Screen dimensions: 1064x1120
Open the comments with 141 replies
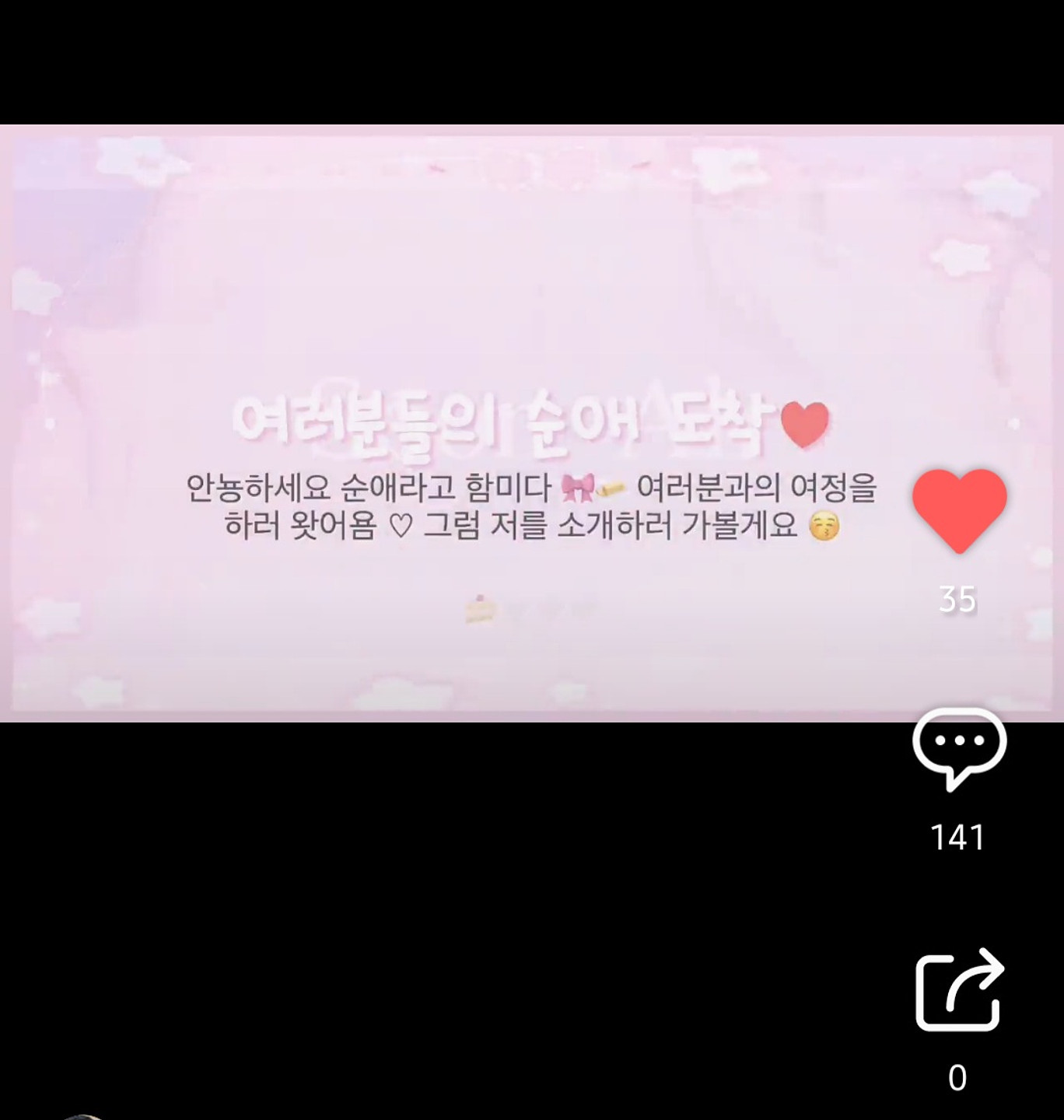[x=959, y=747]
